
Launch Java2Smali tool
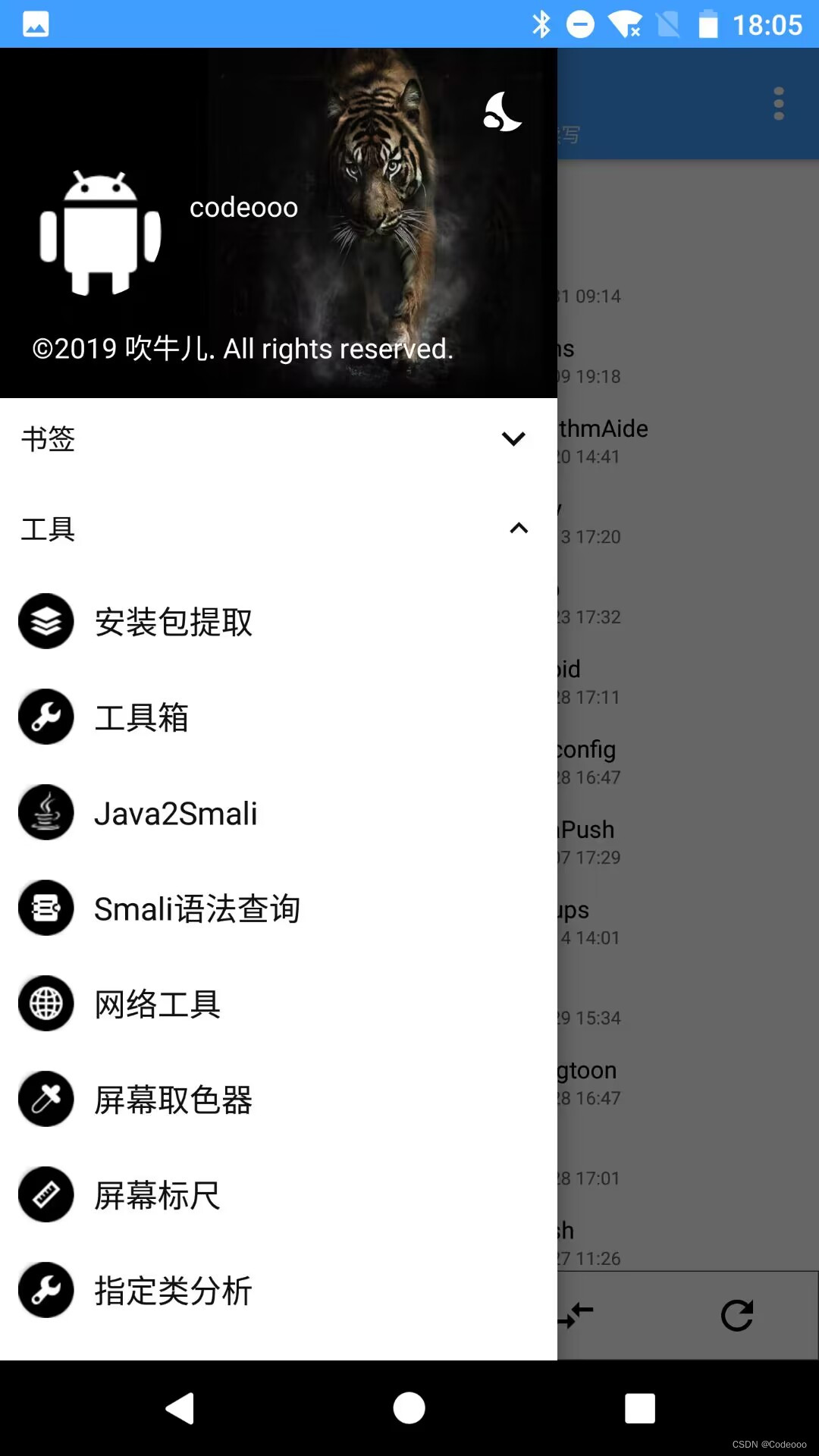click(x=175, y=813)
